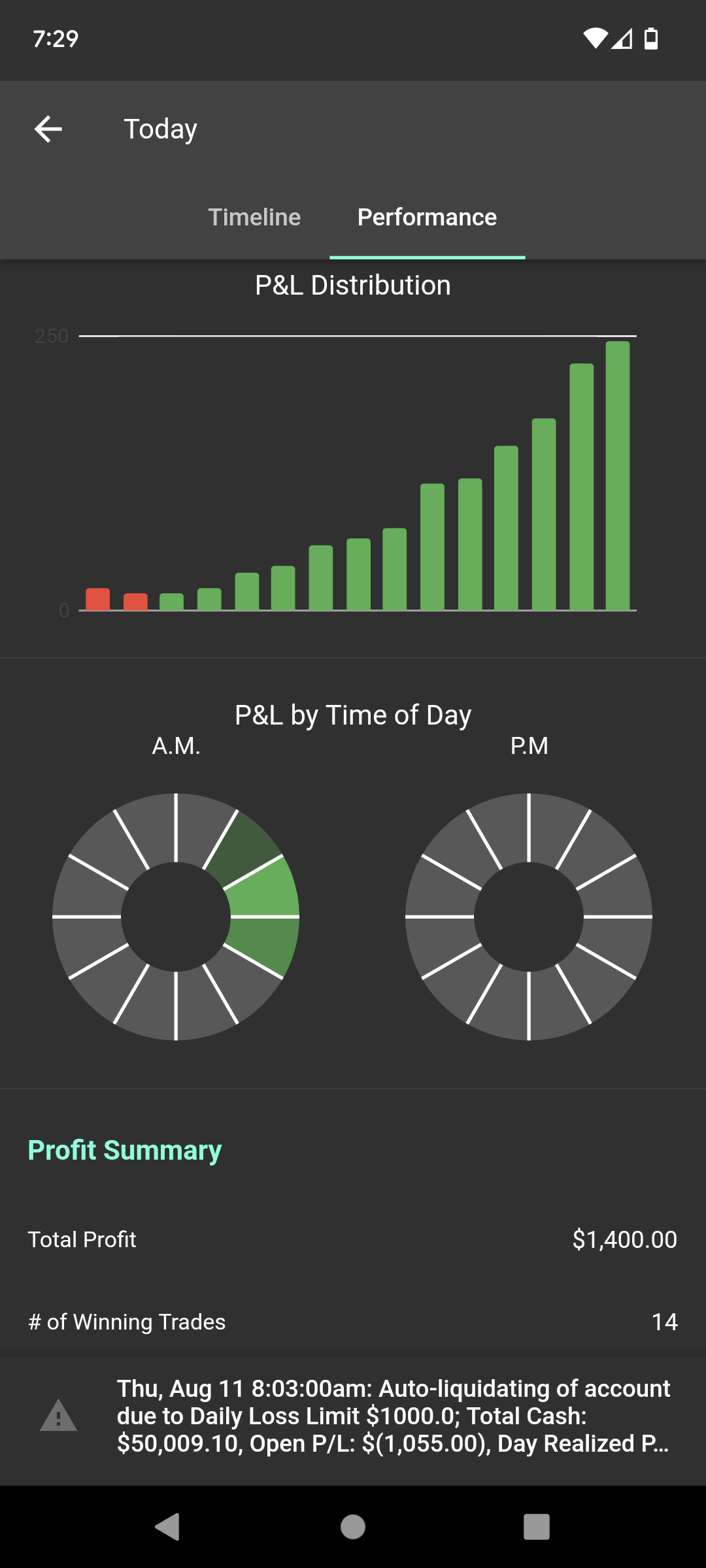Select the Performance tab
706x1568 pixels.
click(x=427, y=217)
